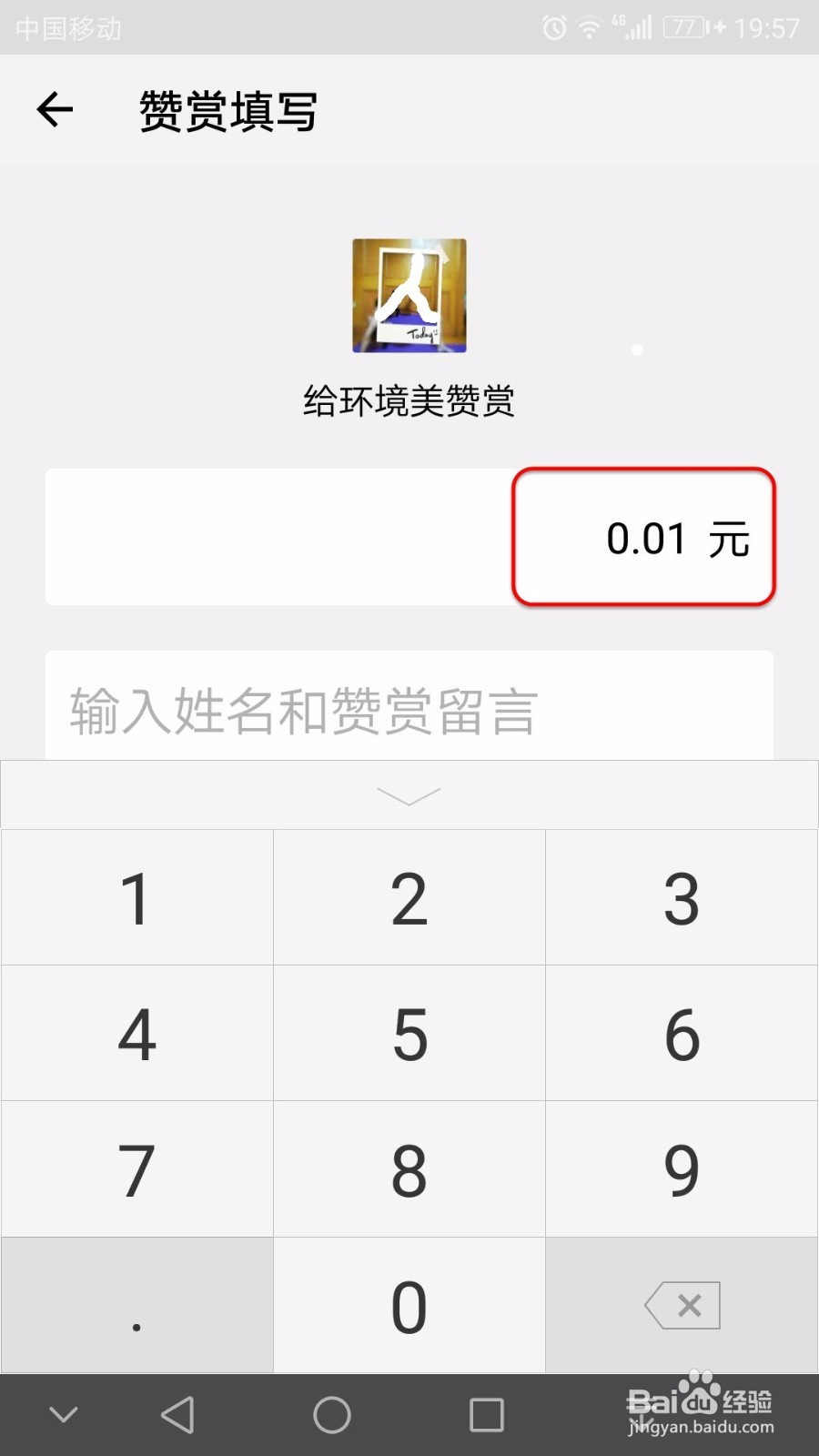Image resolution: width=819 pixels, height=1456 pixels.
Task: Tap the home circle in the navigation bar
Action: pos(332,1415)
